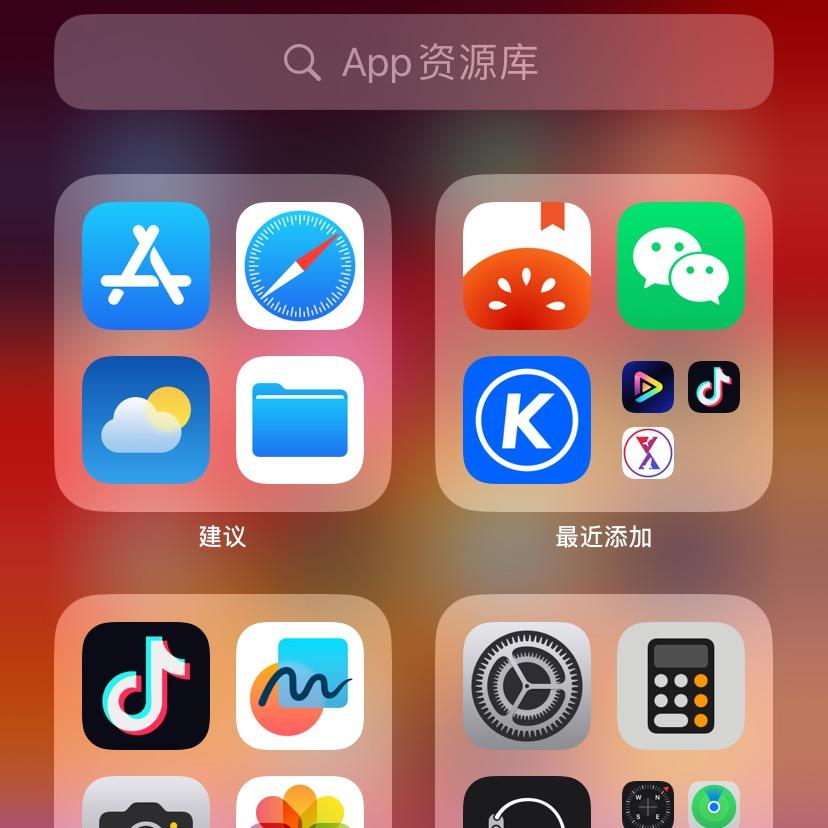Viewport: 828px width, 828px height.
Task: Open the Settings gear app
Action: pos(527,686)
